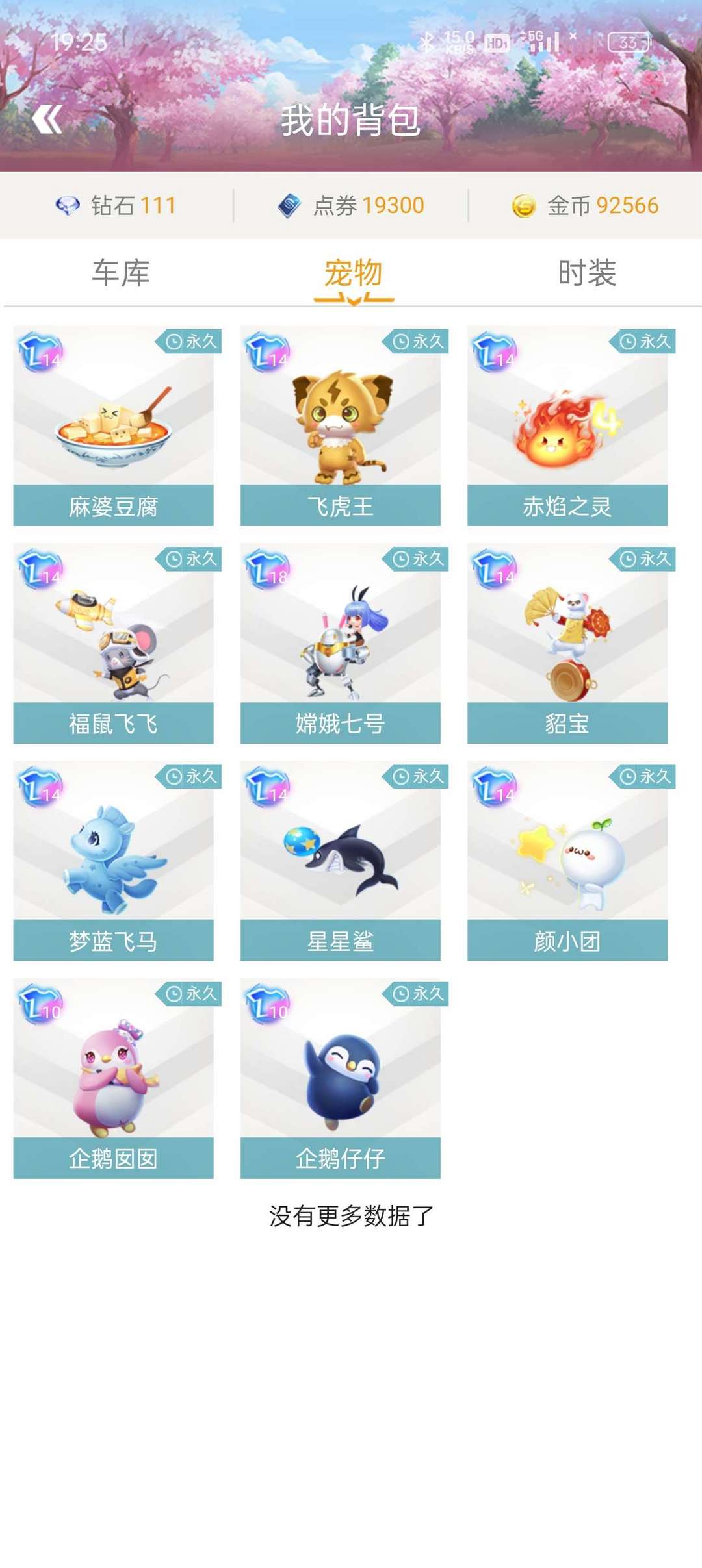Screen dimensions: 702x1568
Task: Select the 宠物 tab
Action: (353, 273)
